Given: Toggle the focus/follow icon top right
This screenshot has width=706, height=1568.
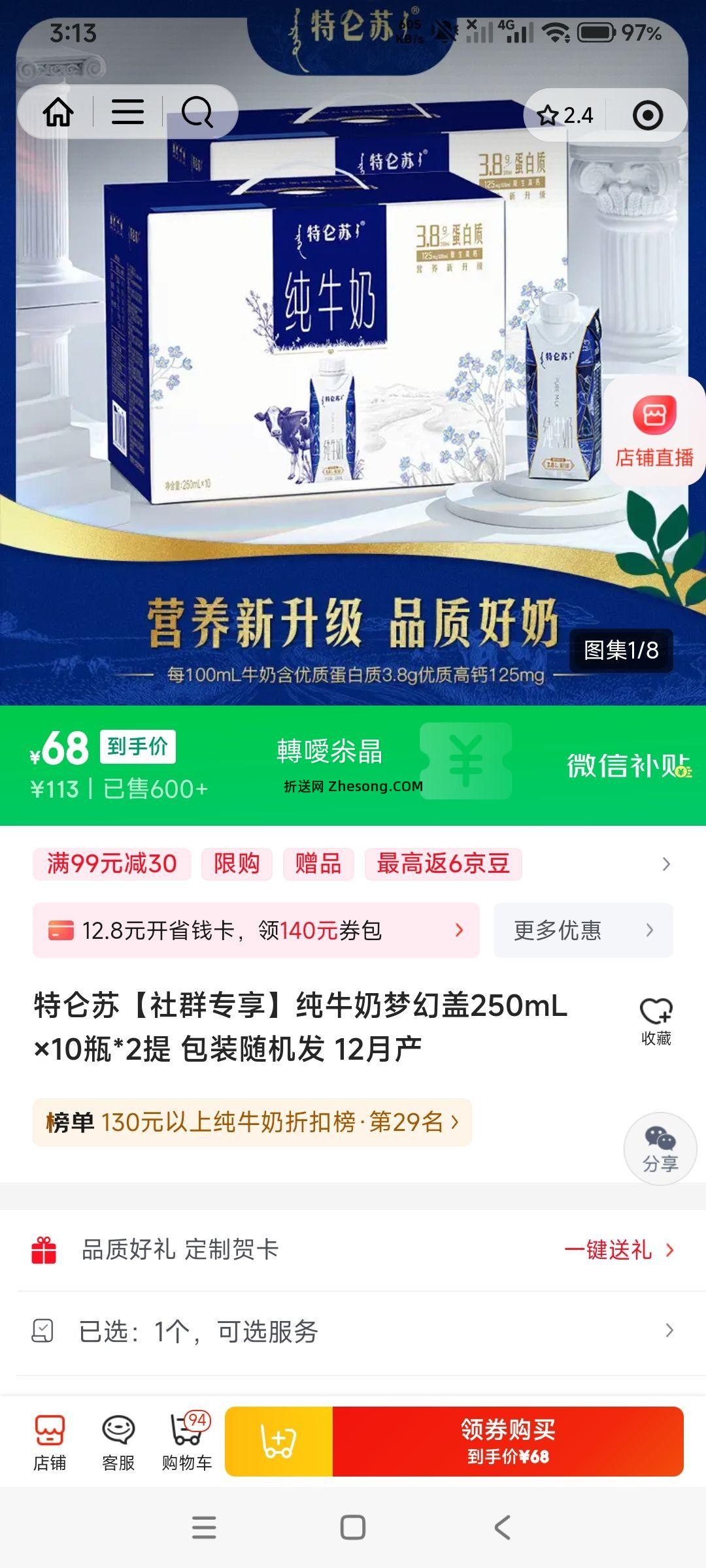Looking at the screenshot, I should [647, 115].
